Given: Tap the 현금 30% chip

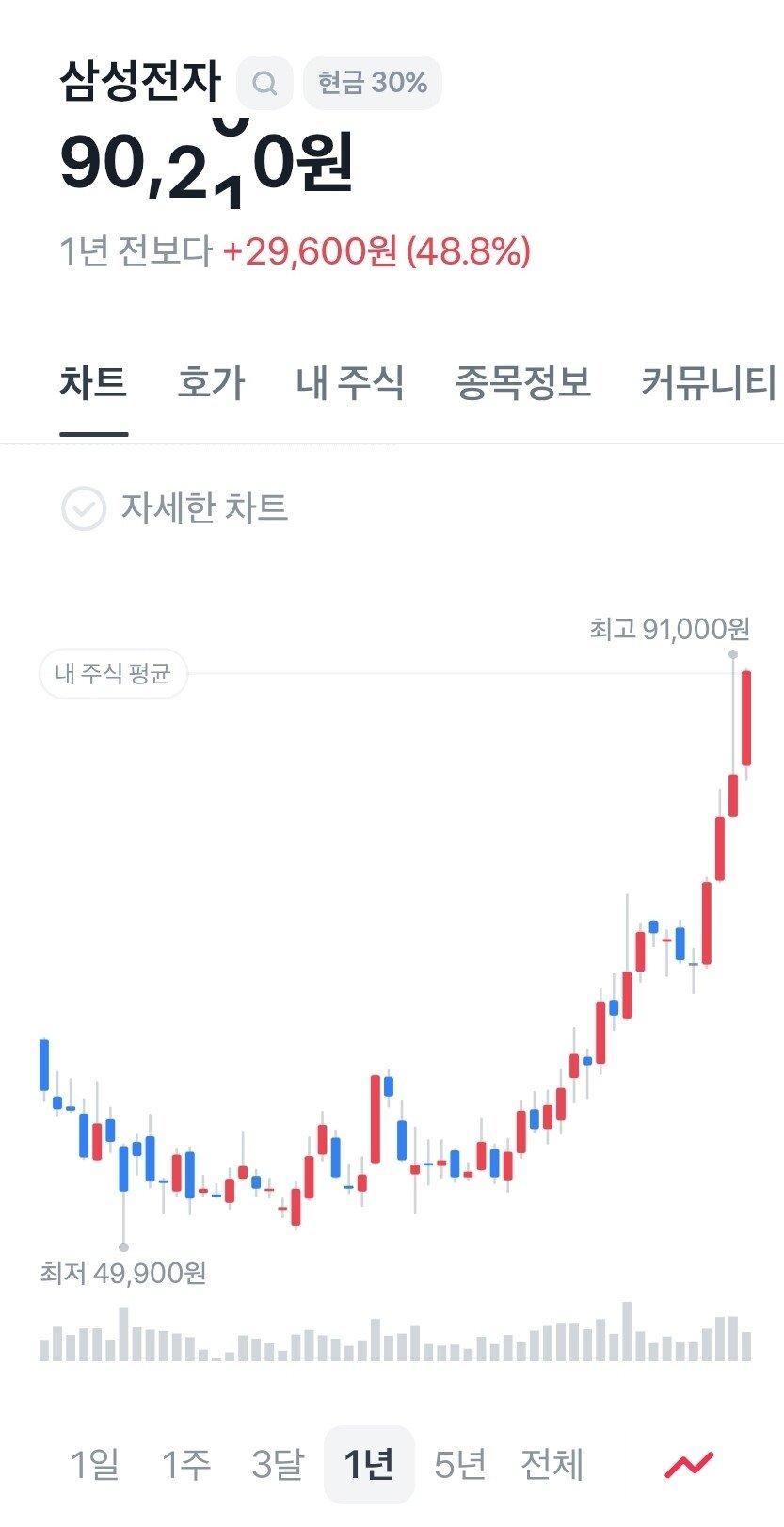Looking at the screenshot, I should tap(373, 84).
